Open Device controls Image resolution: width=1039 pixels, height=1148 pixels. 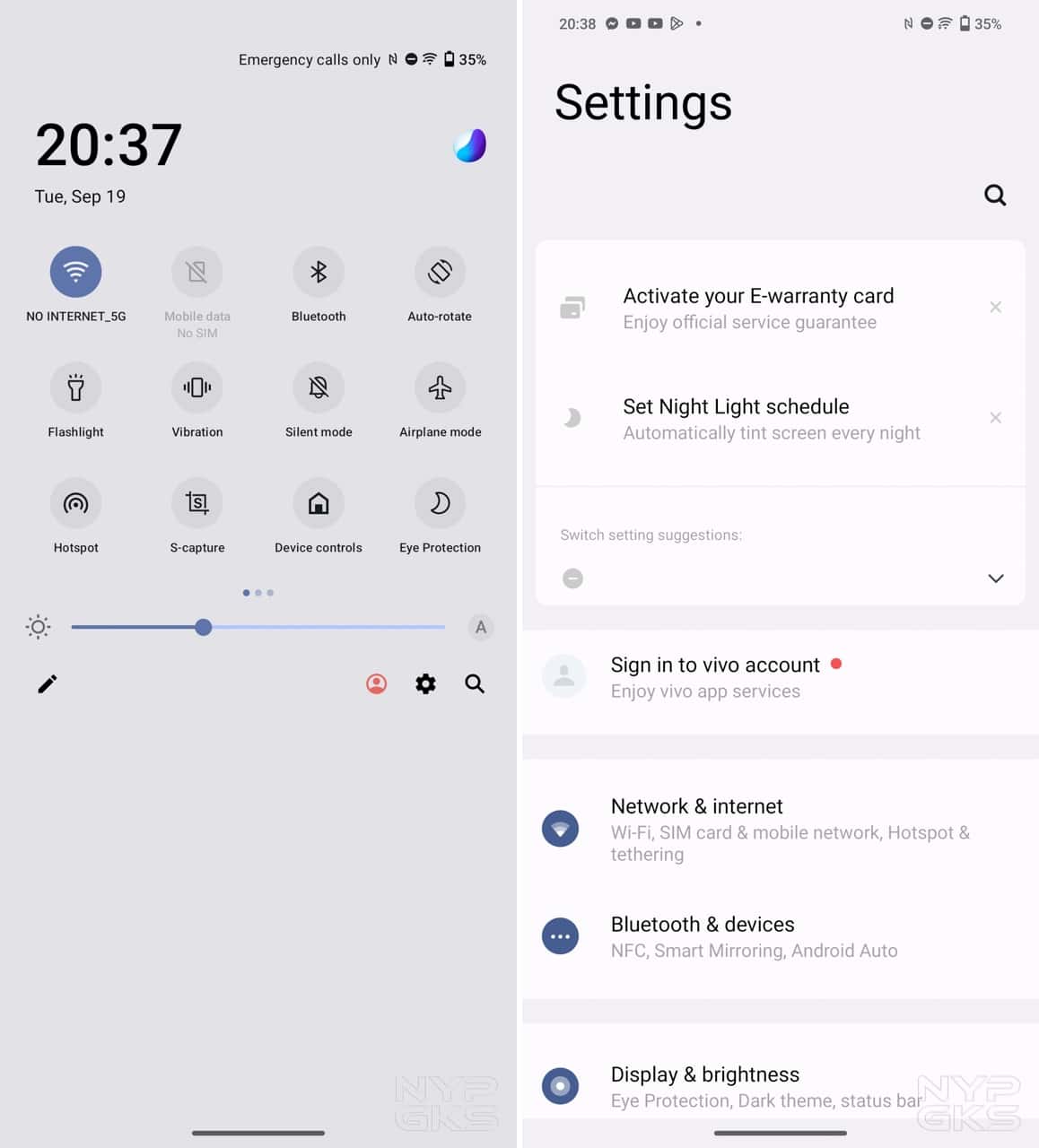(318, 503)
